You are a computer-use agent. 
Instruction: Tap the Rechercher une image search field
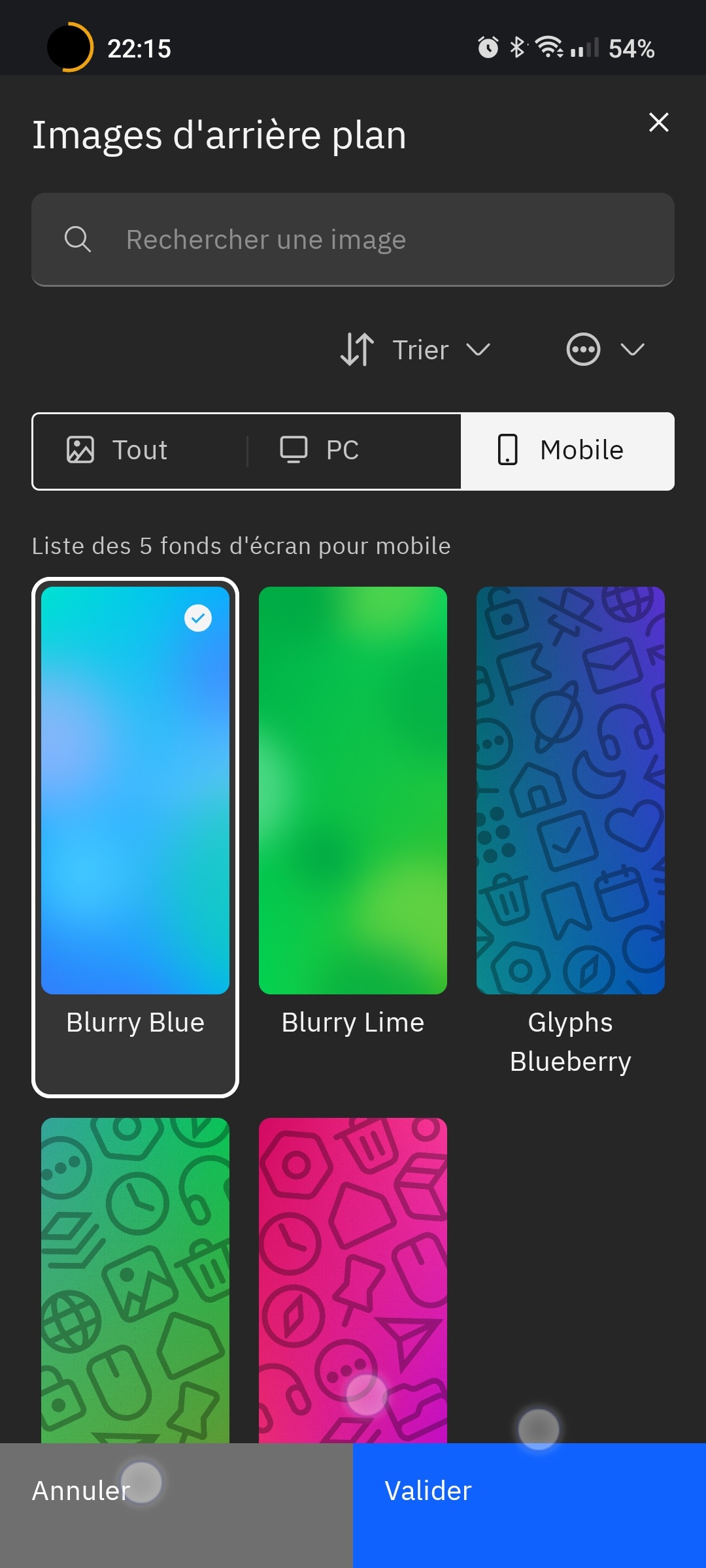pyautogui.click(x=353, y=239)
